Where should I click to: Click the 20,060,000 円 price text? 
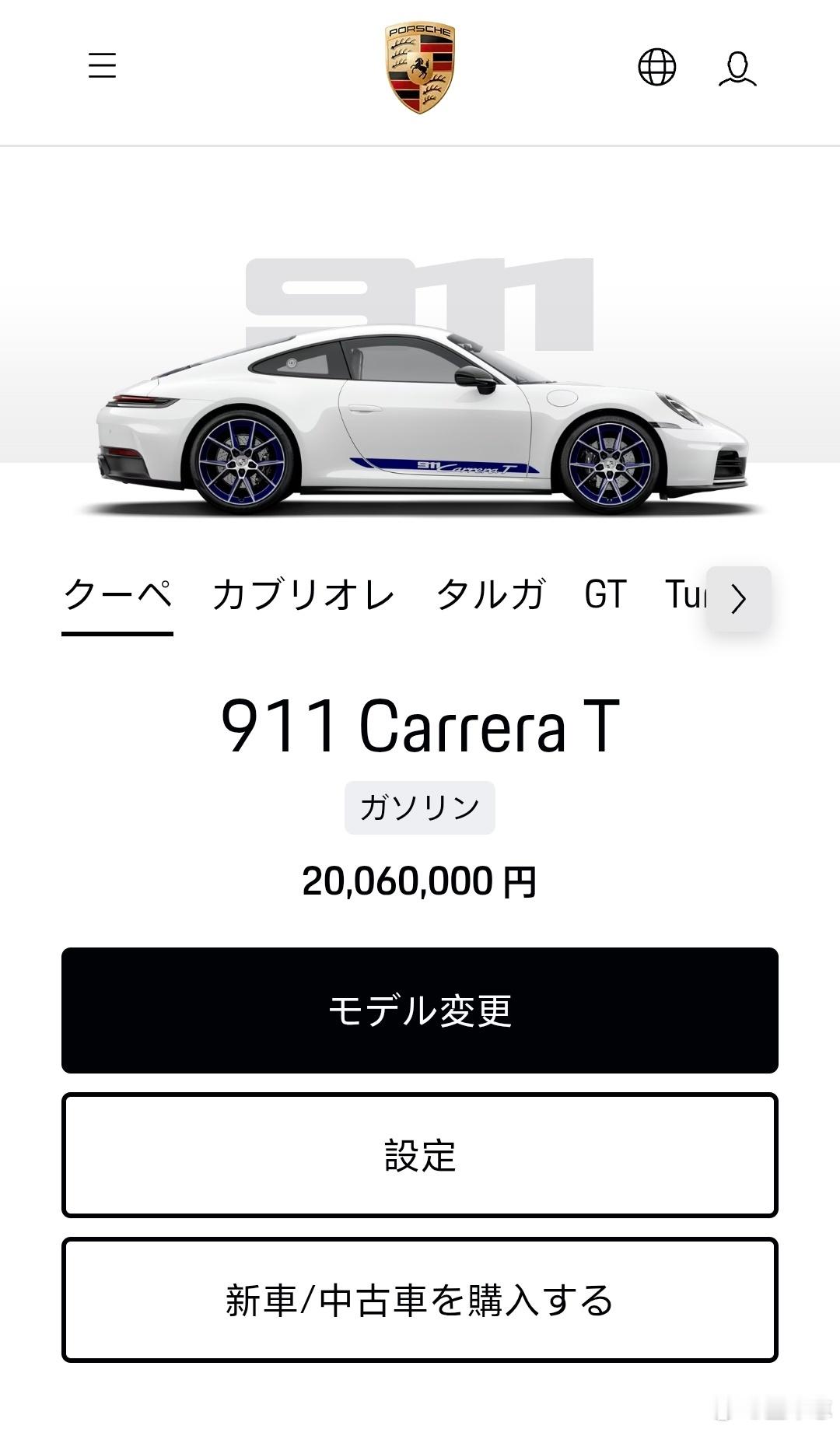pos(419,880)
